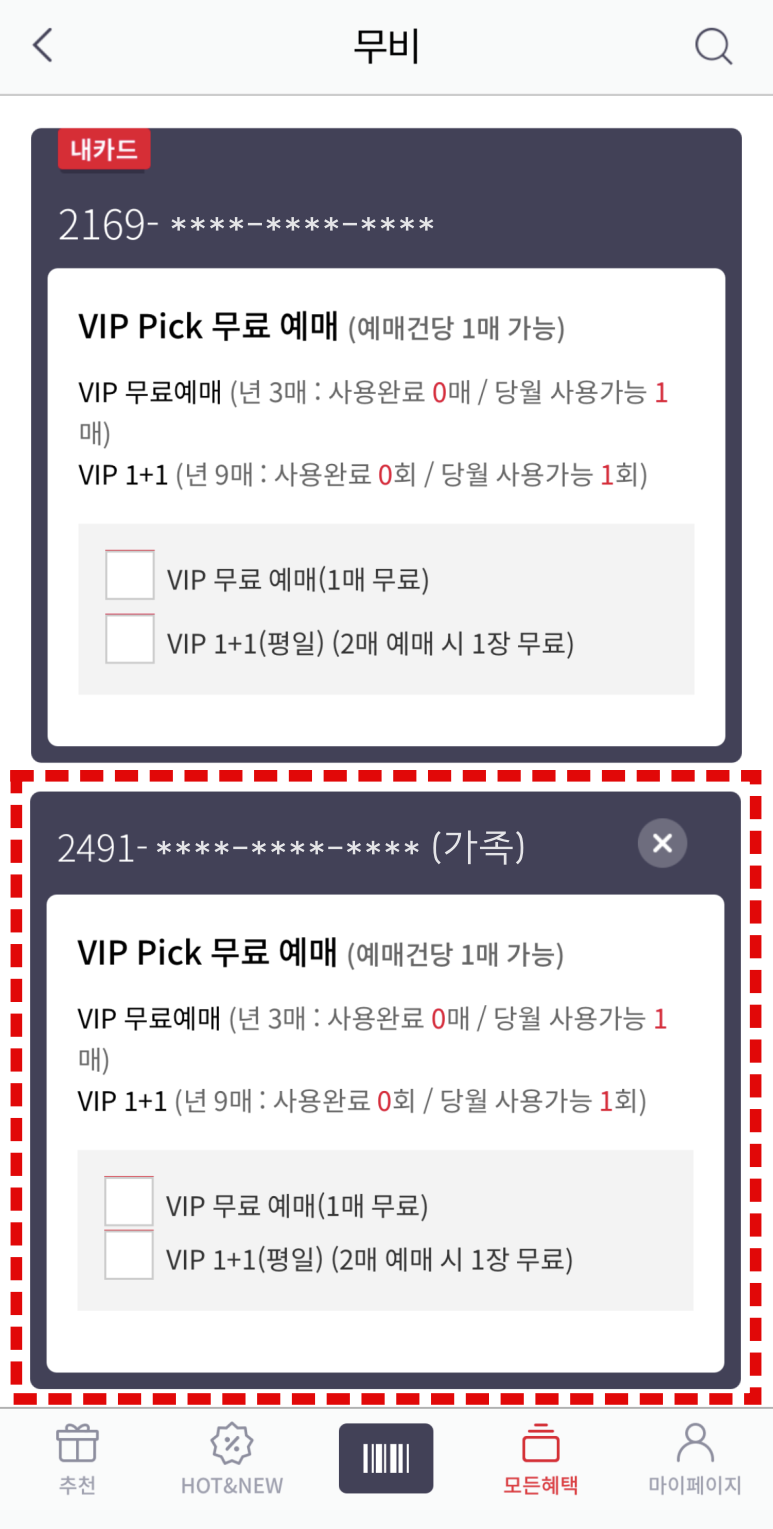Switch to the 추천 tab
This screenshot has height=1529, width=773.
[77, 1459]
